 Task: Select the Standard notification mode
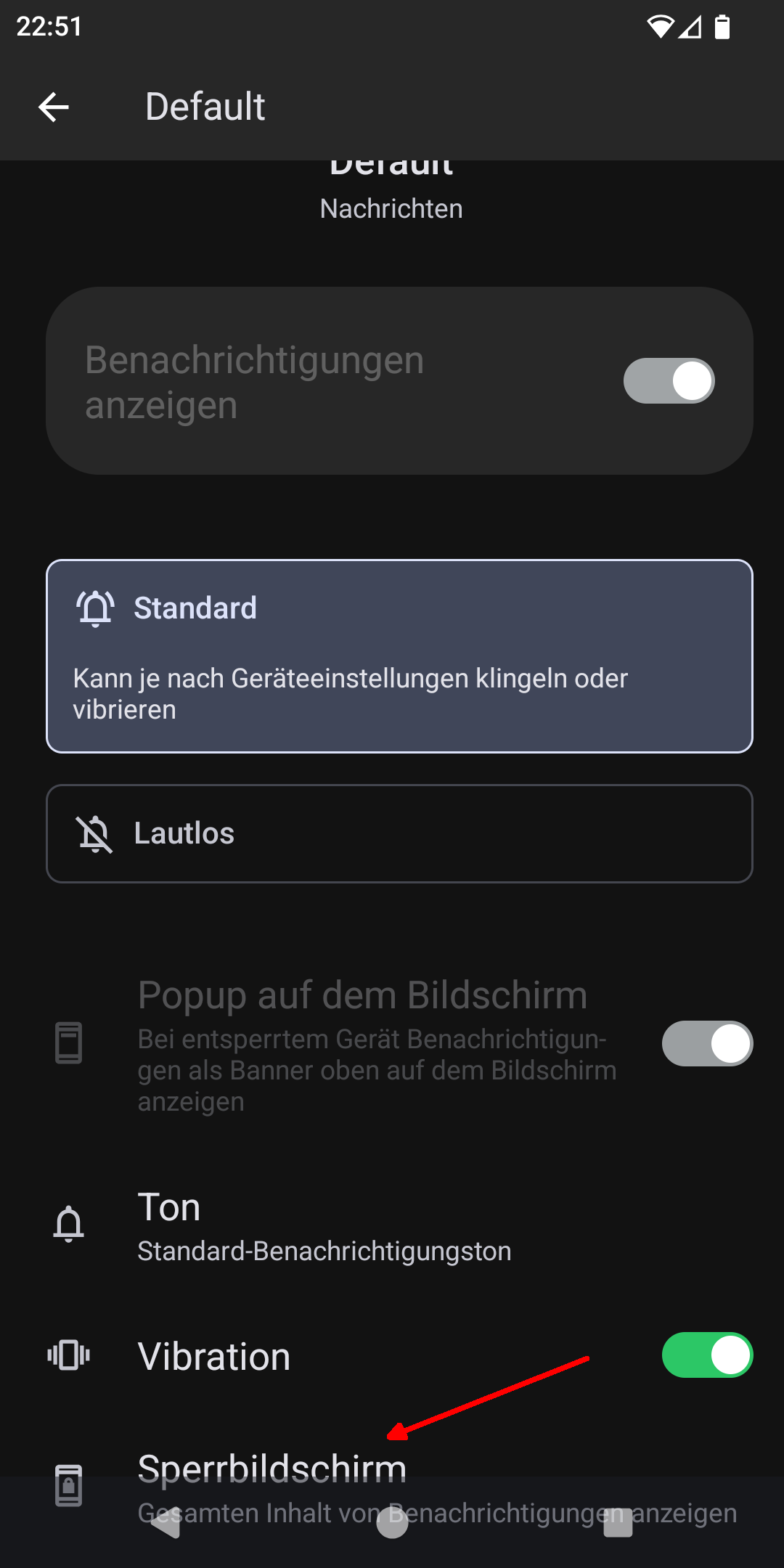pos(399,656)
